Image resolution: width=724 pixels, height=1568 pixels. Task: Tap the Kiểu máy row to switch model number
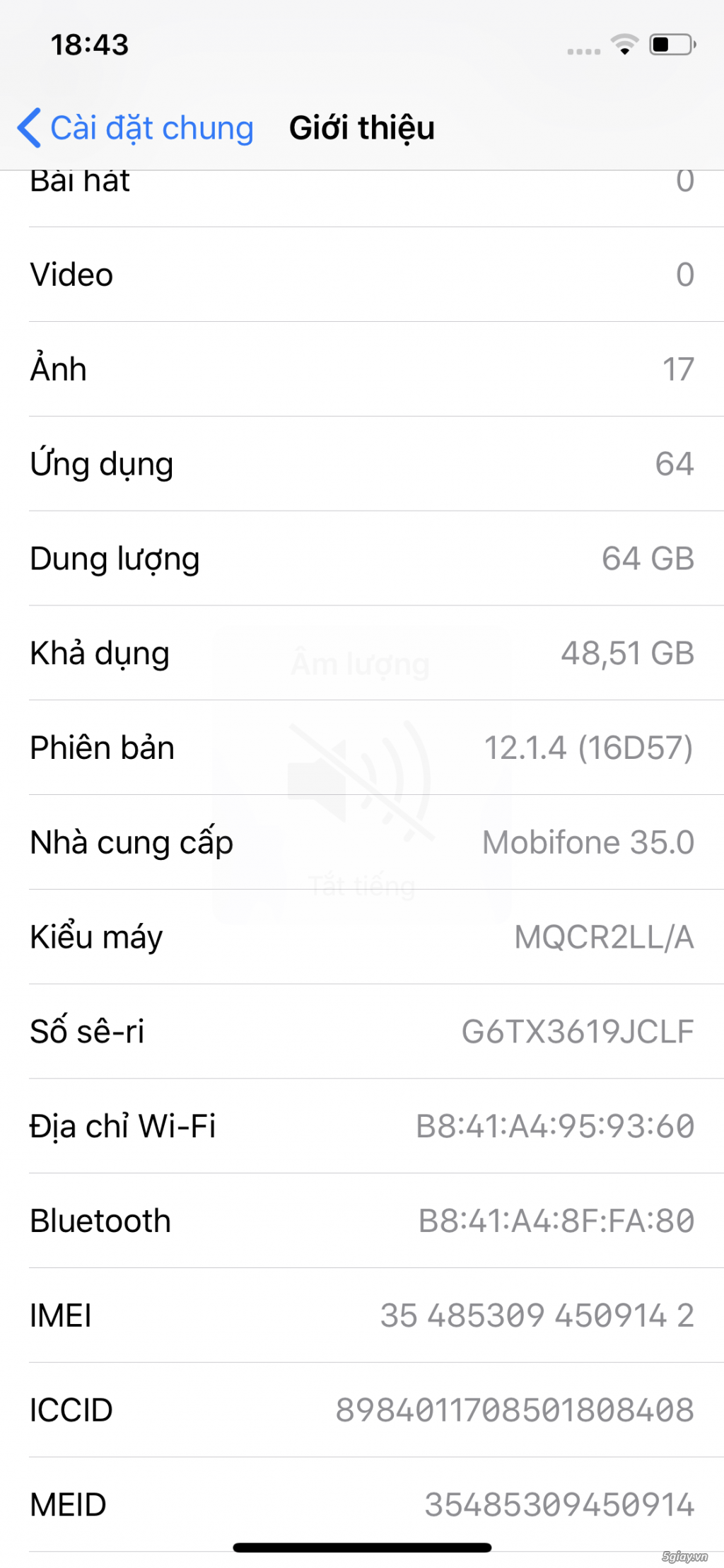(x=362, y=936)
